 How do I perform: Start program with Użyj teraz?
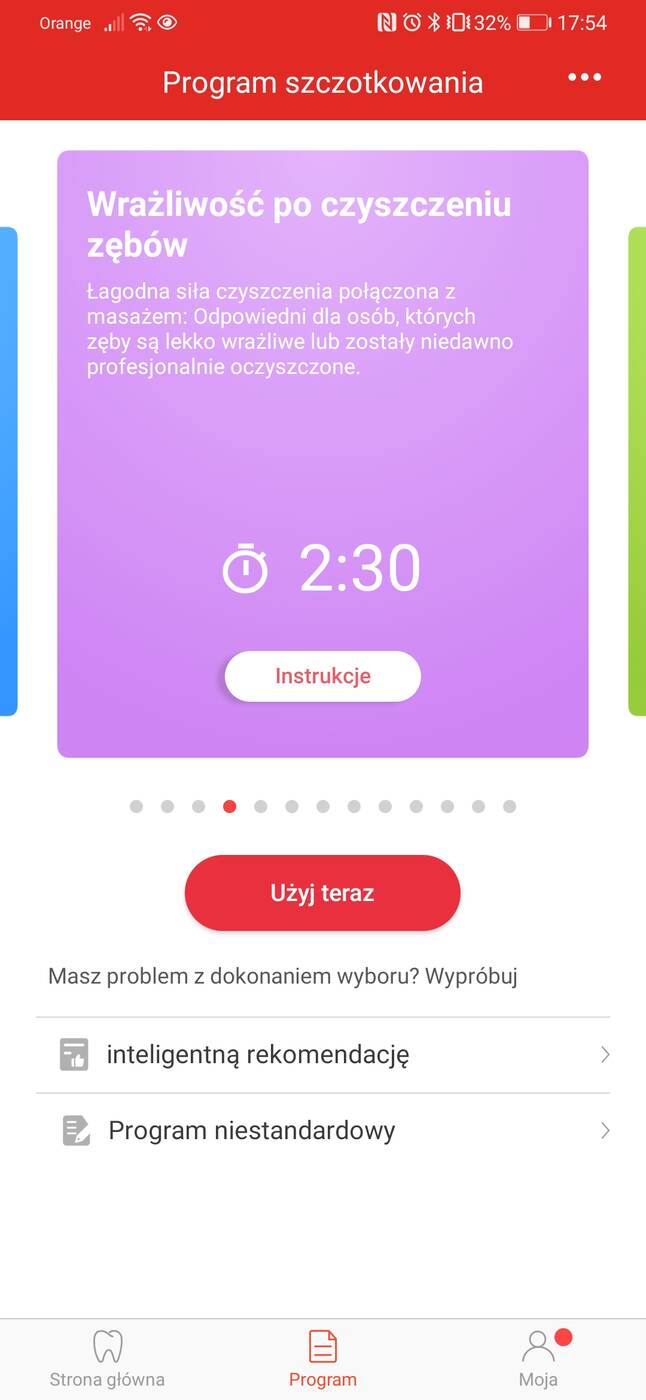322,893
